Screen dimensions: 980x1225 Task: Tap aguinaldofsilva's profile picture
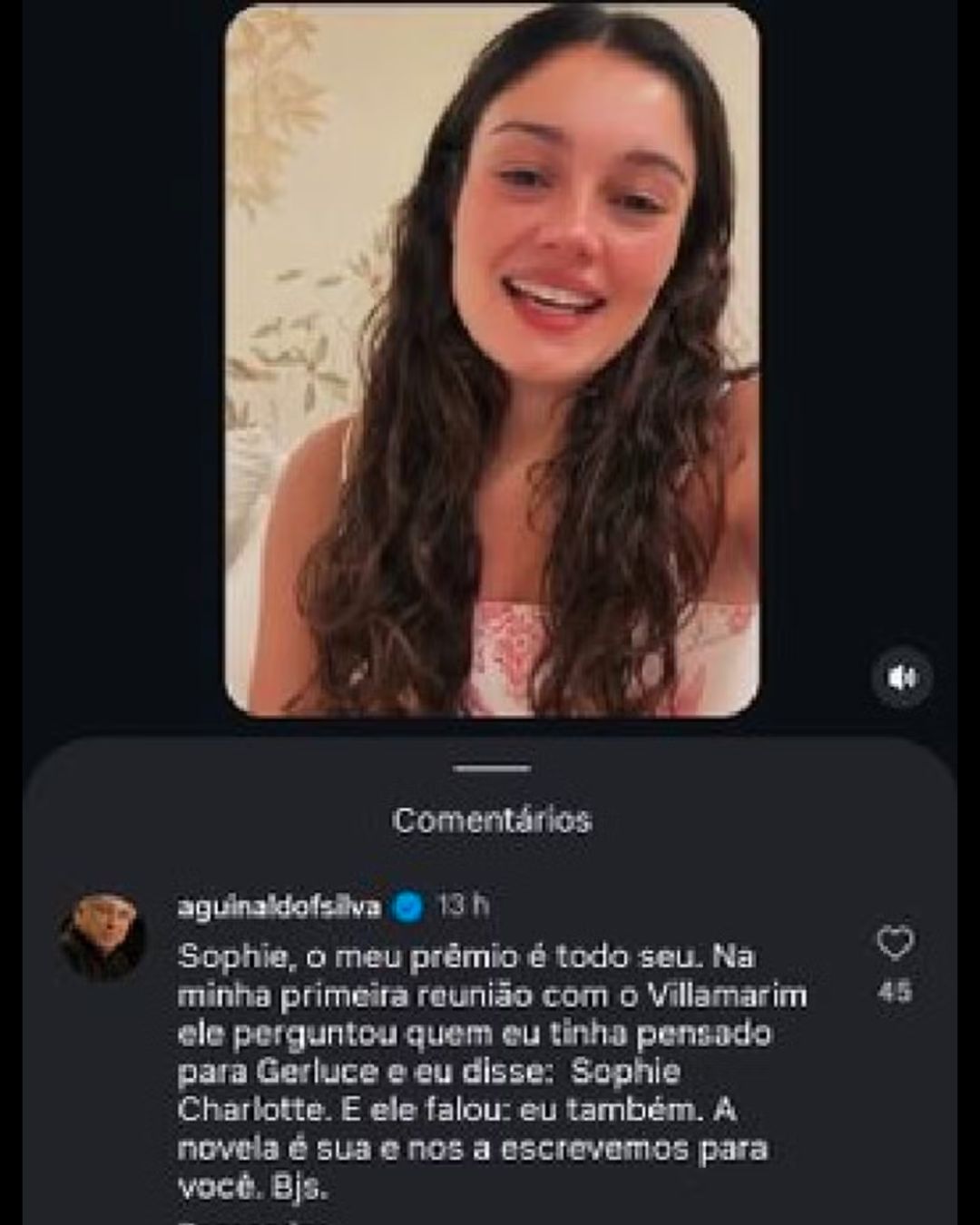coord(103,936)
